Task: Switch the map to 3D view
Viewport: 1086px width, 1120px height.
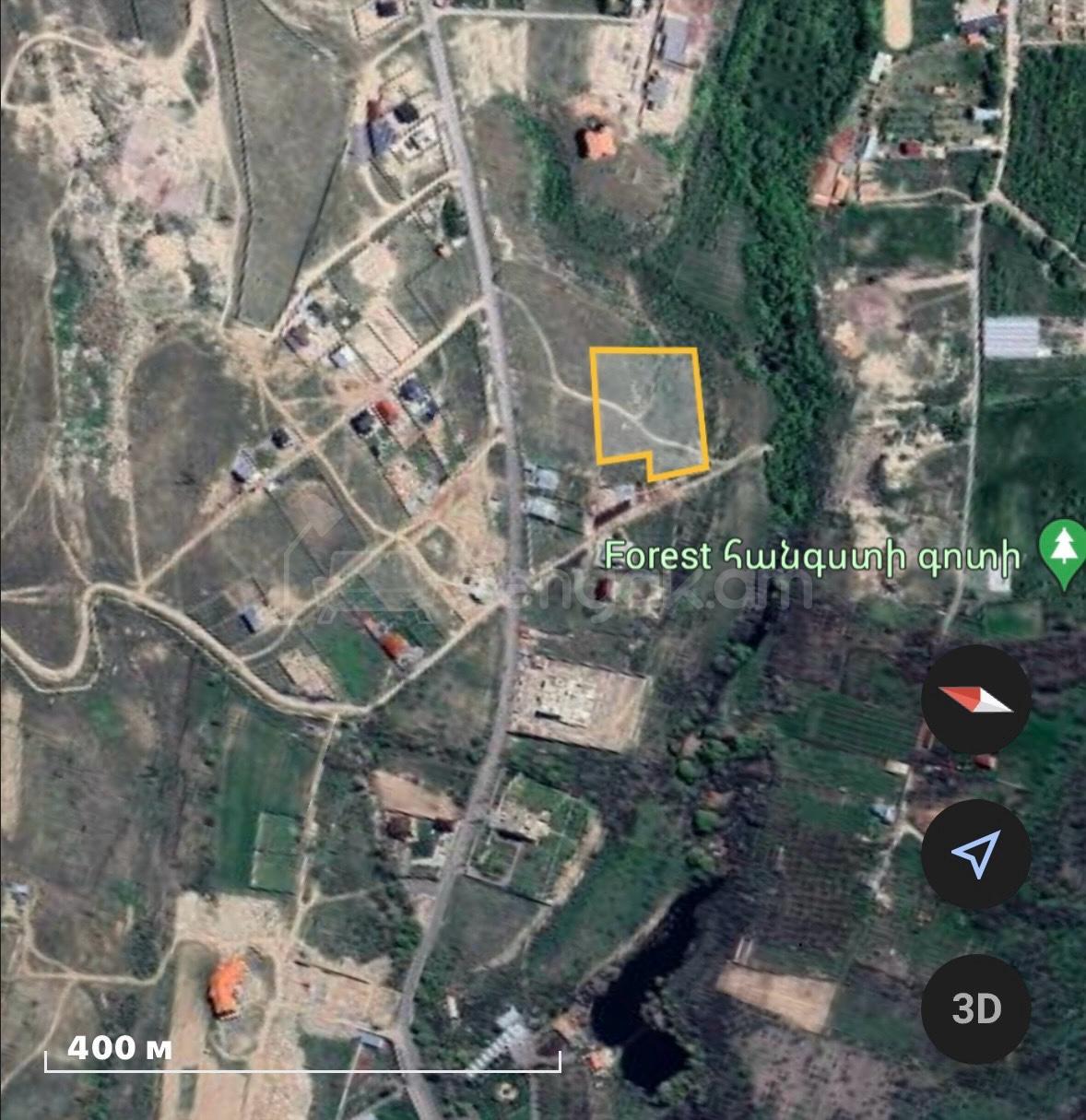Action: pyautogui.click(x=975, y=1008)
